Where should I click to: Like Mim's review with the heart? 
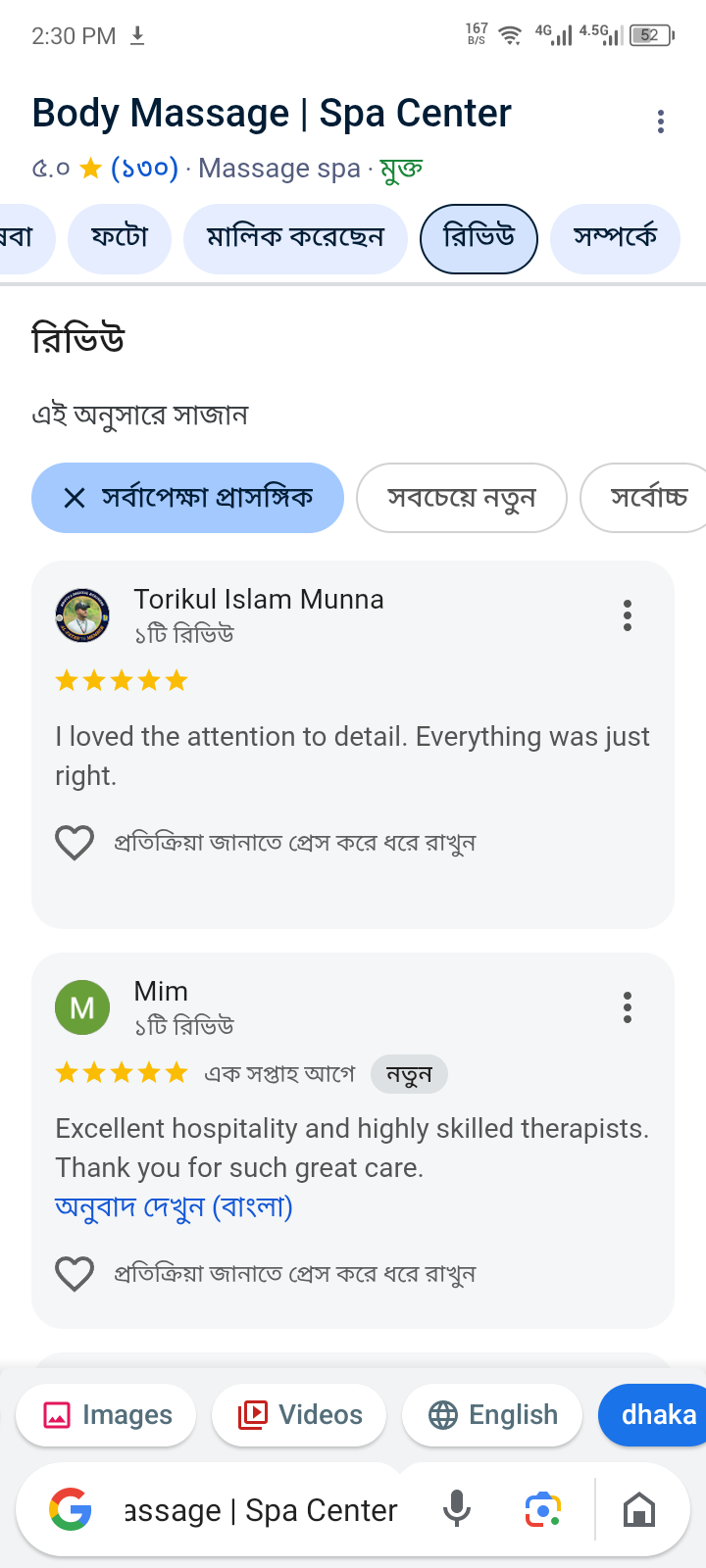[x=75, y=1274]
